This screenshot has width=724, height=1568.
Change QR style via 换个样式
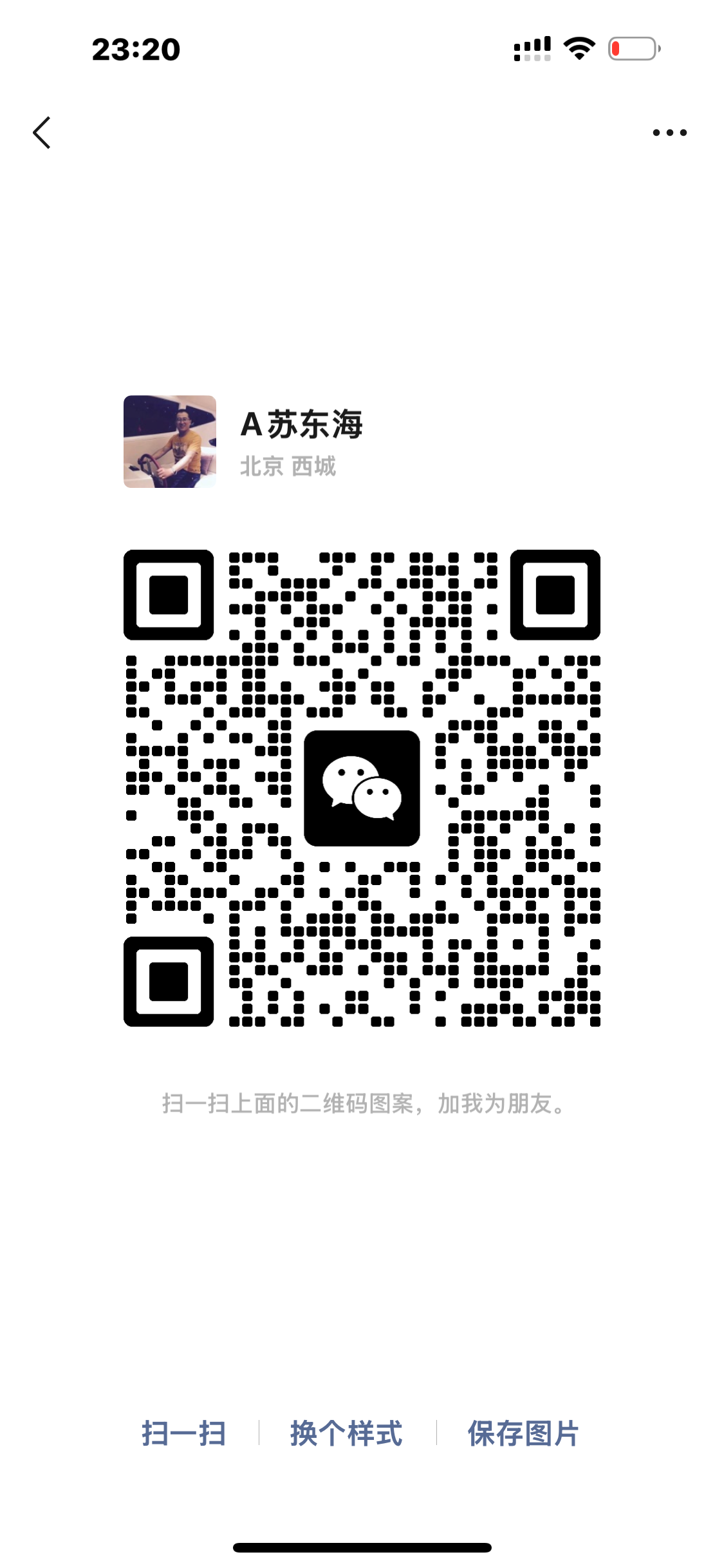tap(346, 1433)
